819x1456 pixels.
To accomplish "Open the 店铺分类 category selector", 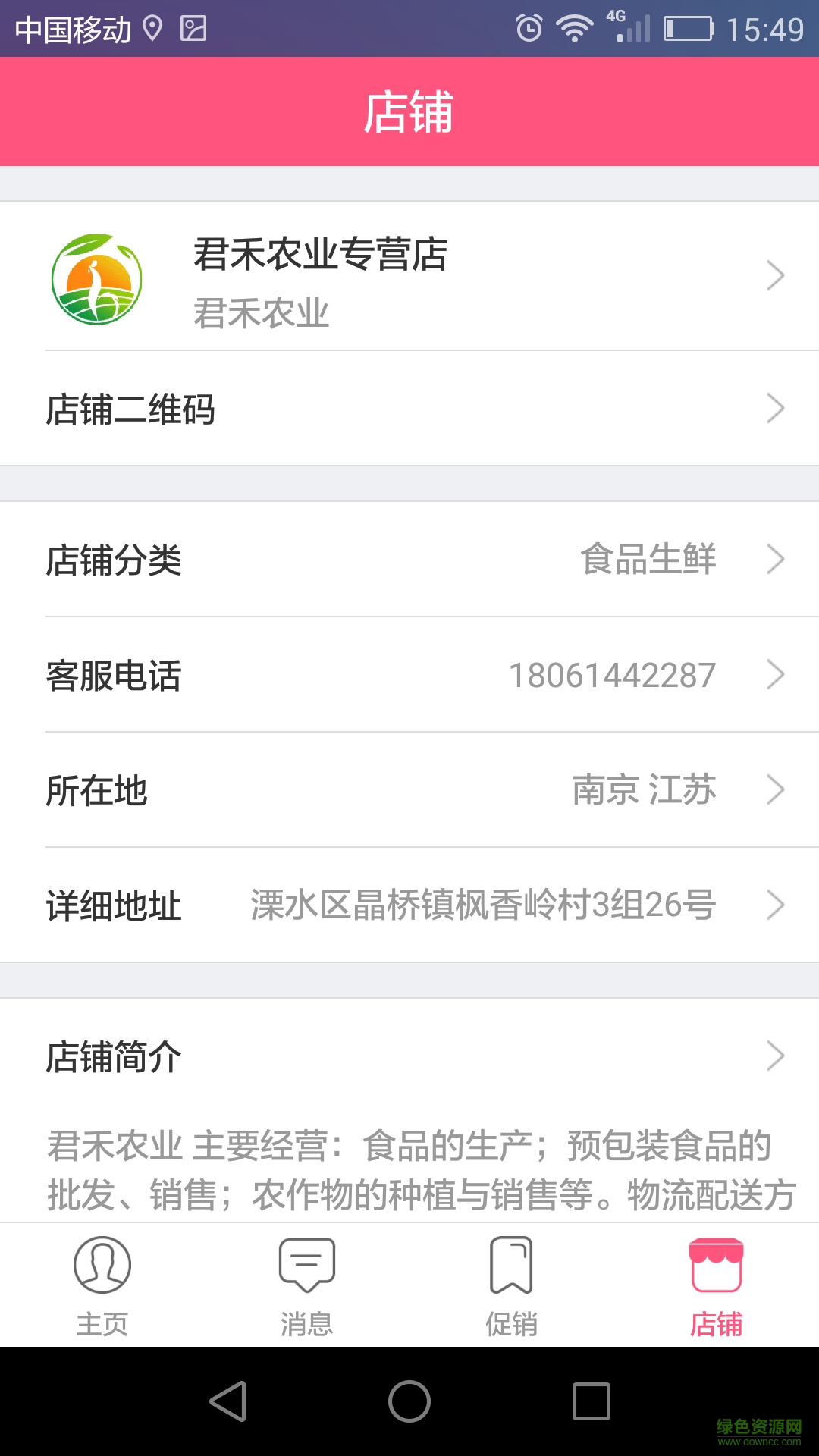I will pos(409,559).
